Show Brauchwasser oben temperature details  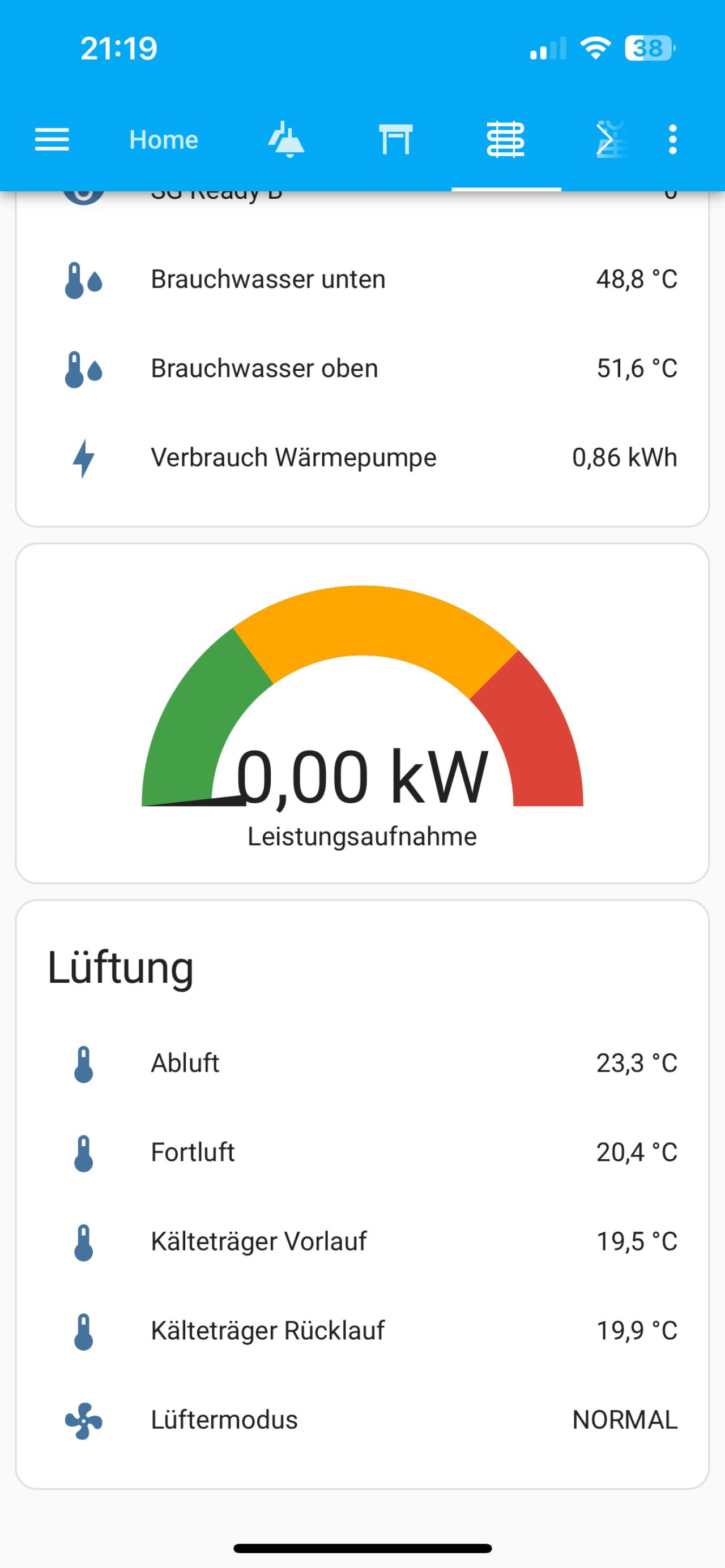[x=362, y=369]
